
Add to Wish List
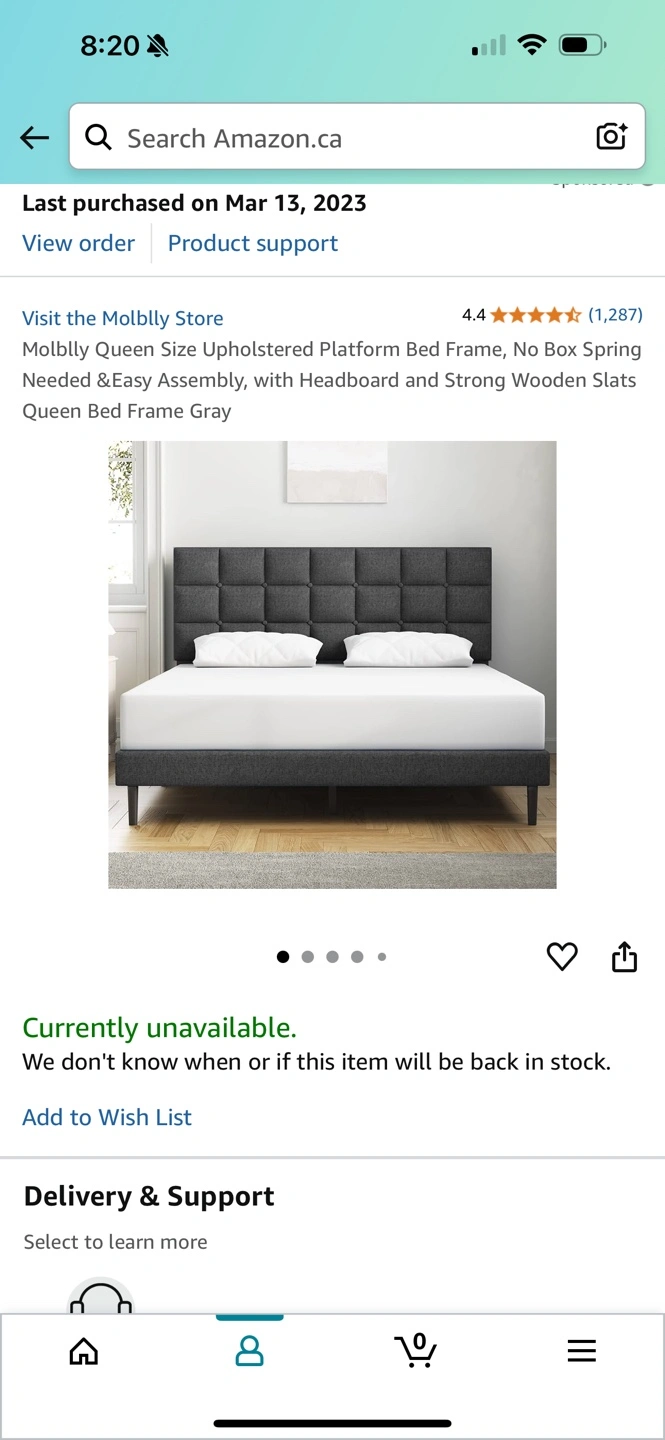(x=107, y=1117)
